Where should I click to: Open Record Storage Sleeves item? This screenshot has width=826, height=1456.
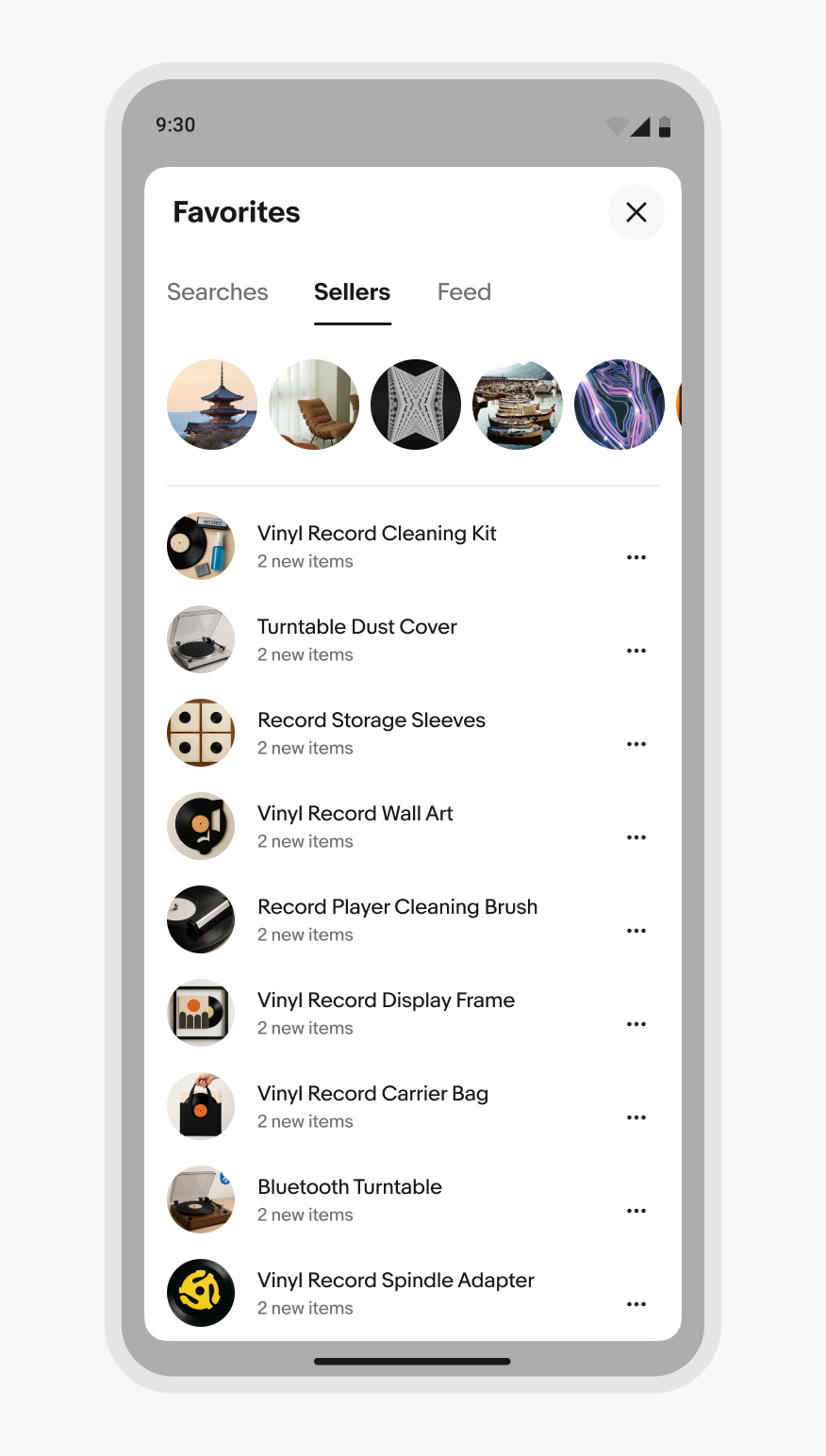(413, 733)
